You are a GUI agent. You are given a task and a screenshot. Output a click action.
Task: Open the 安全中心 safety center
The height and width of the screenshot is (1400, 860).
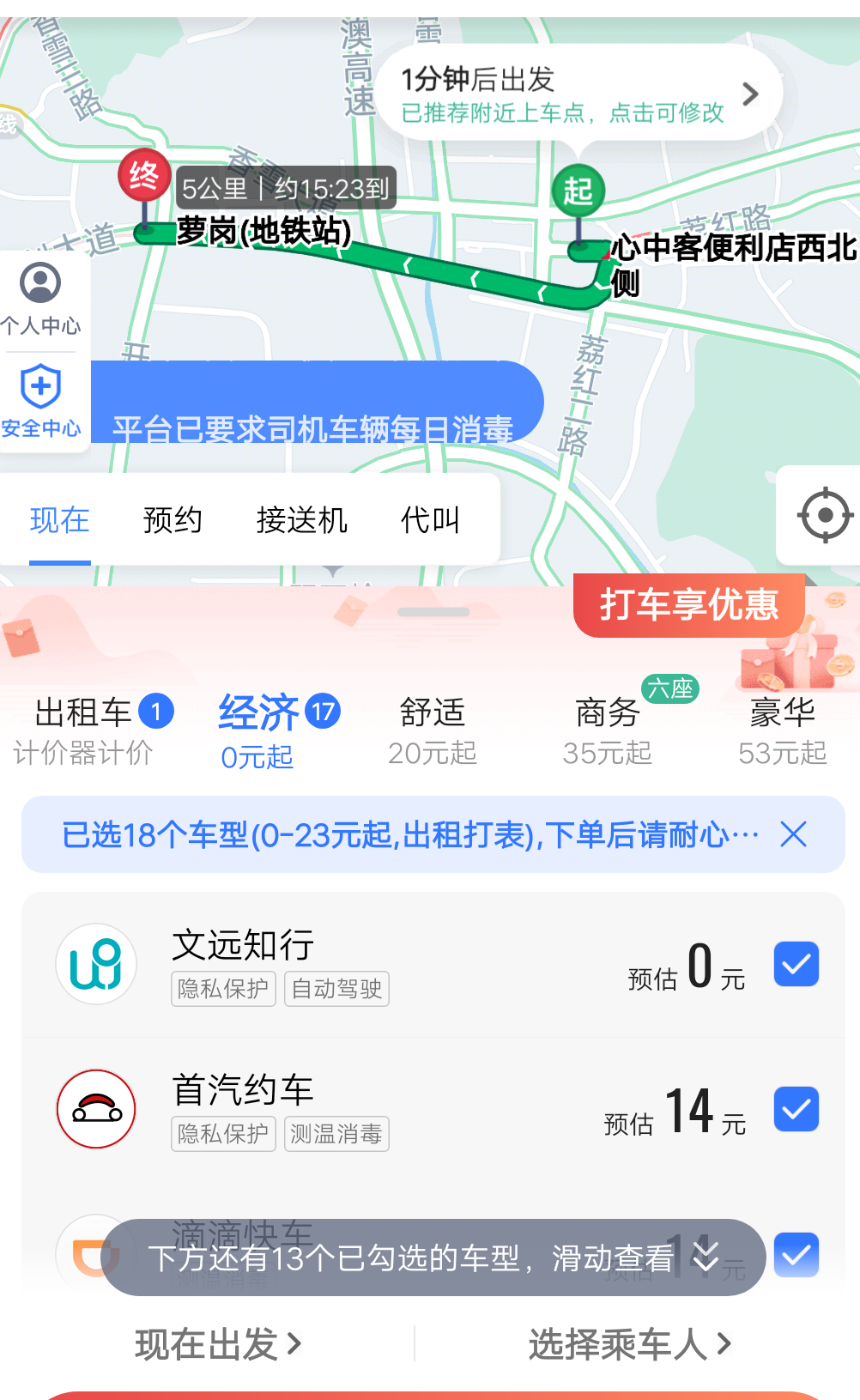(40, 400)
